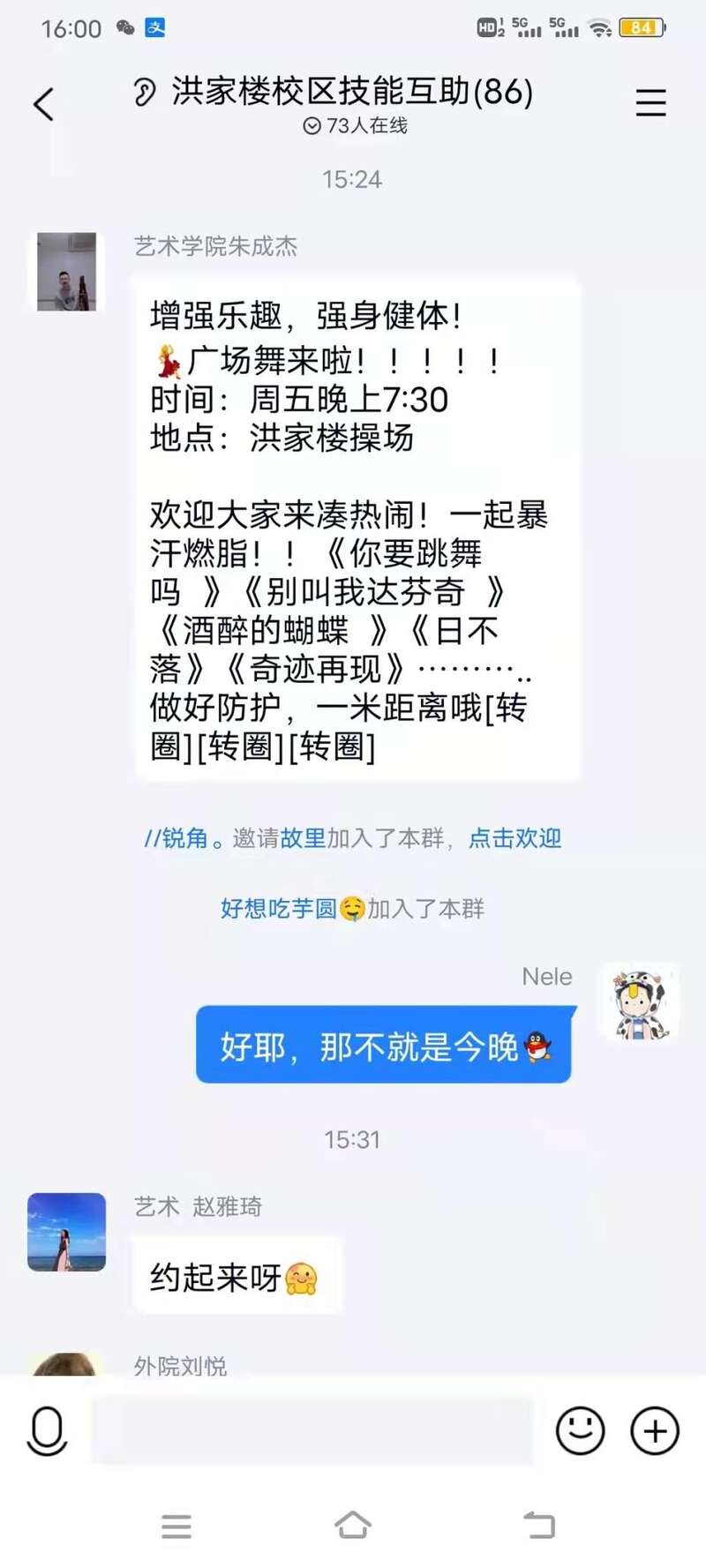Go to the system home screen
706x1568 pixels.
click(x=353, y=1525)
